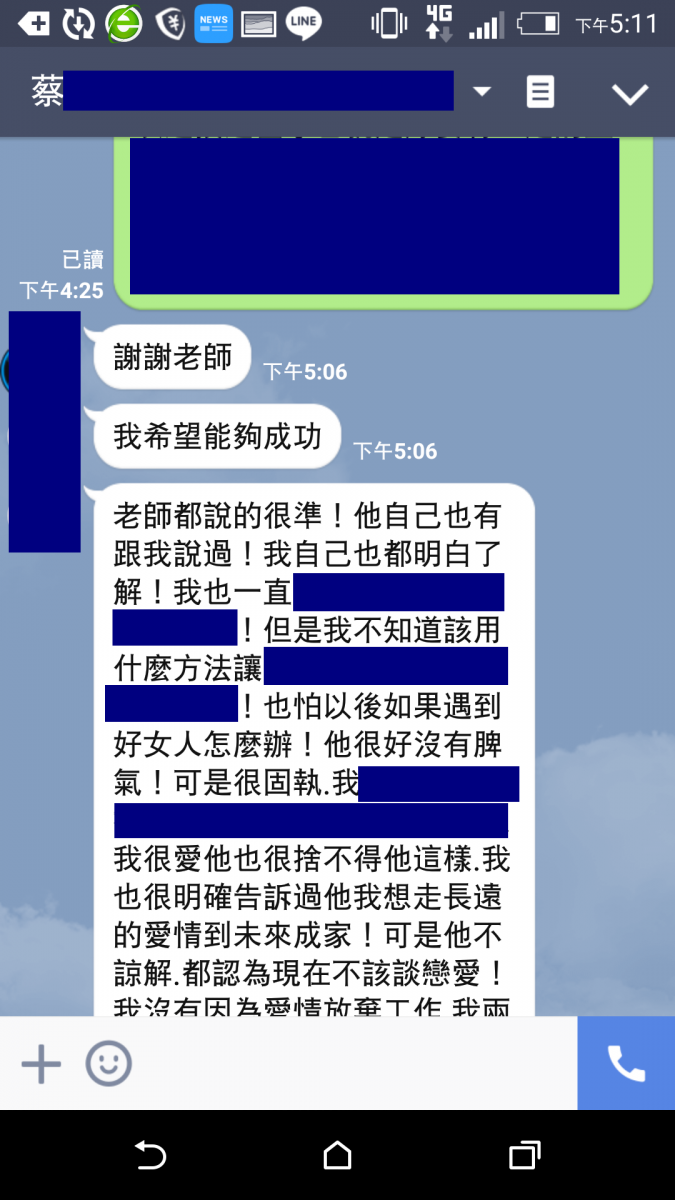Open the plus attachment menu
Image resolution: width=675 pixels, height=1200 pixels.
(x=41, y=1064)
